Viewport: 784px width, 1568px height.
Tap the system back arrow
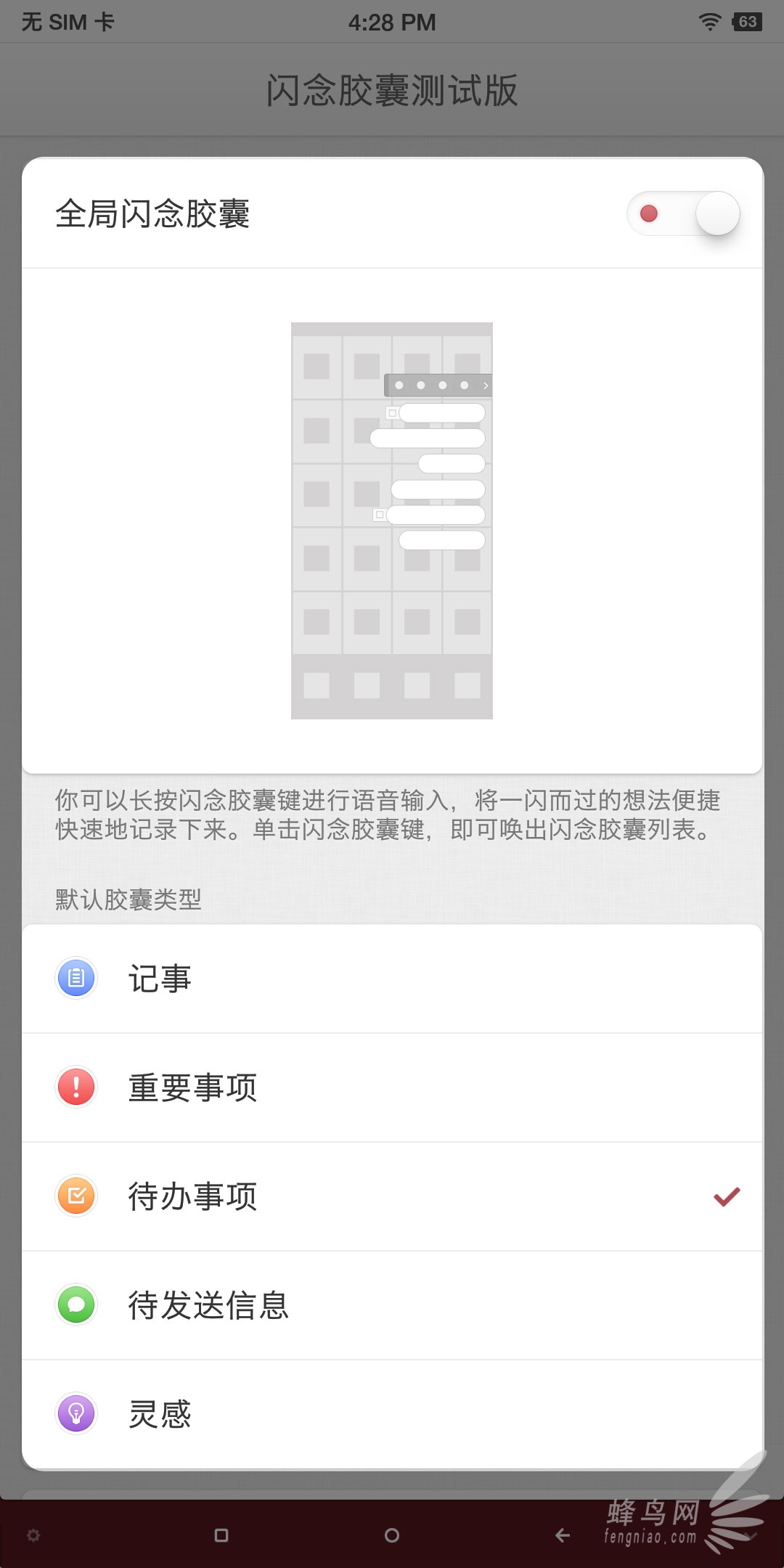click(x=563, y=1535)
